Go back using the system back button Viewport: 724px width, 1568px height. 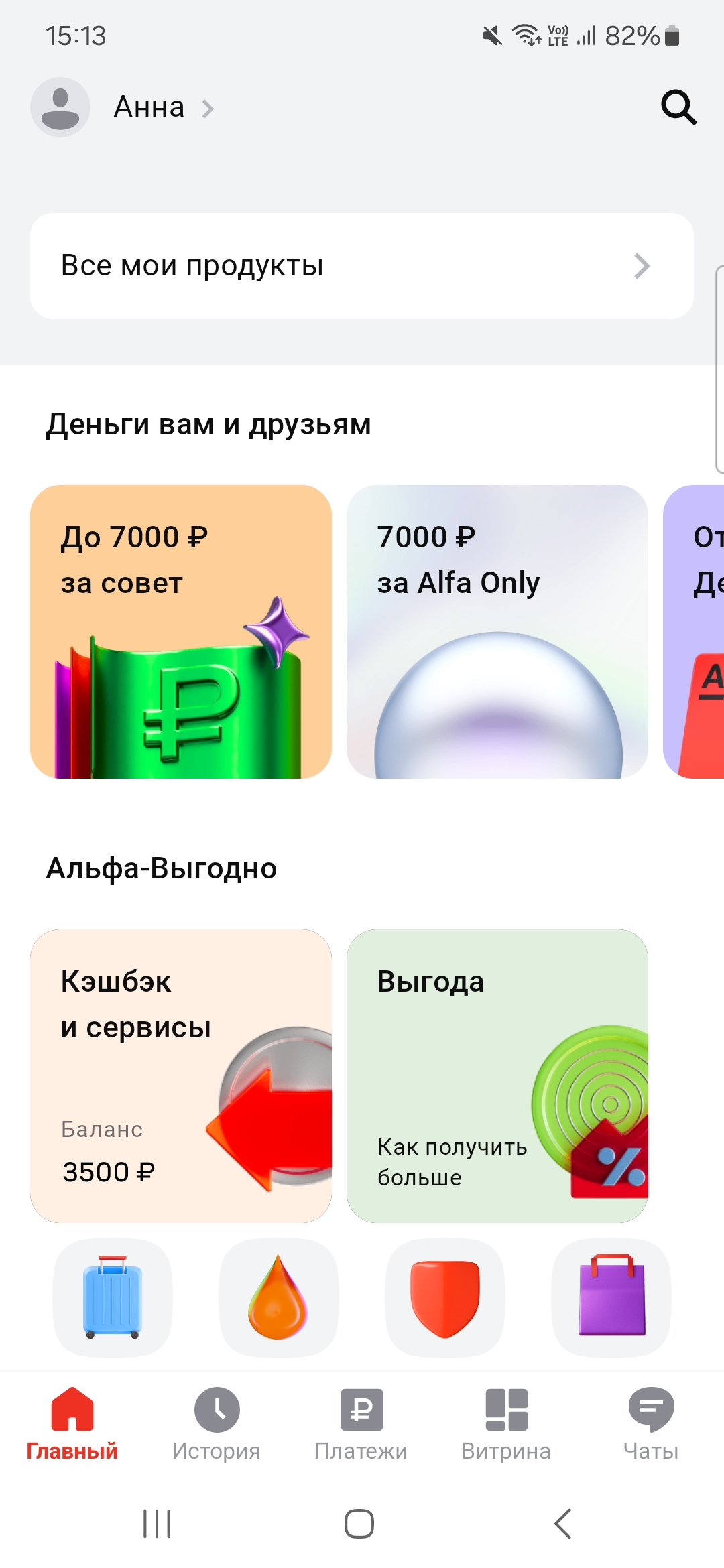pyautogui.click(x=563, y=1524)
